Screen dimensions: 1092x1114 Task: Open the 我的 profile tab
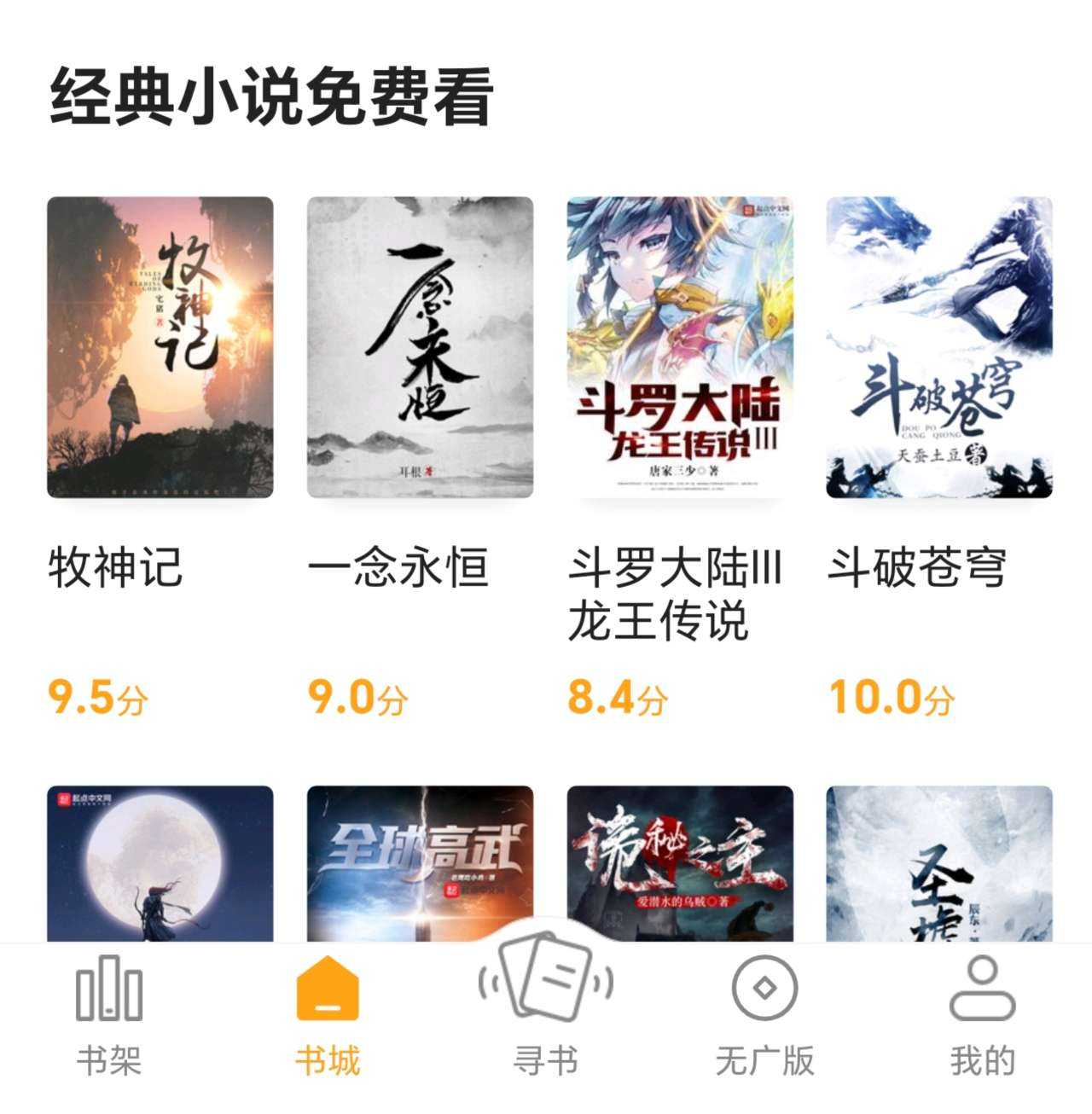click(x=983, y=1017)
